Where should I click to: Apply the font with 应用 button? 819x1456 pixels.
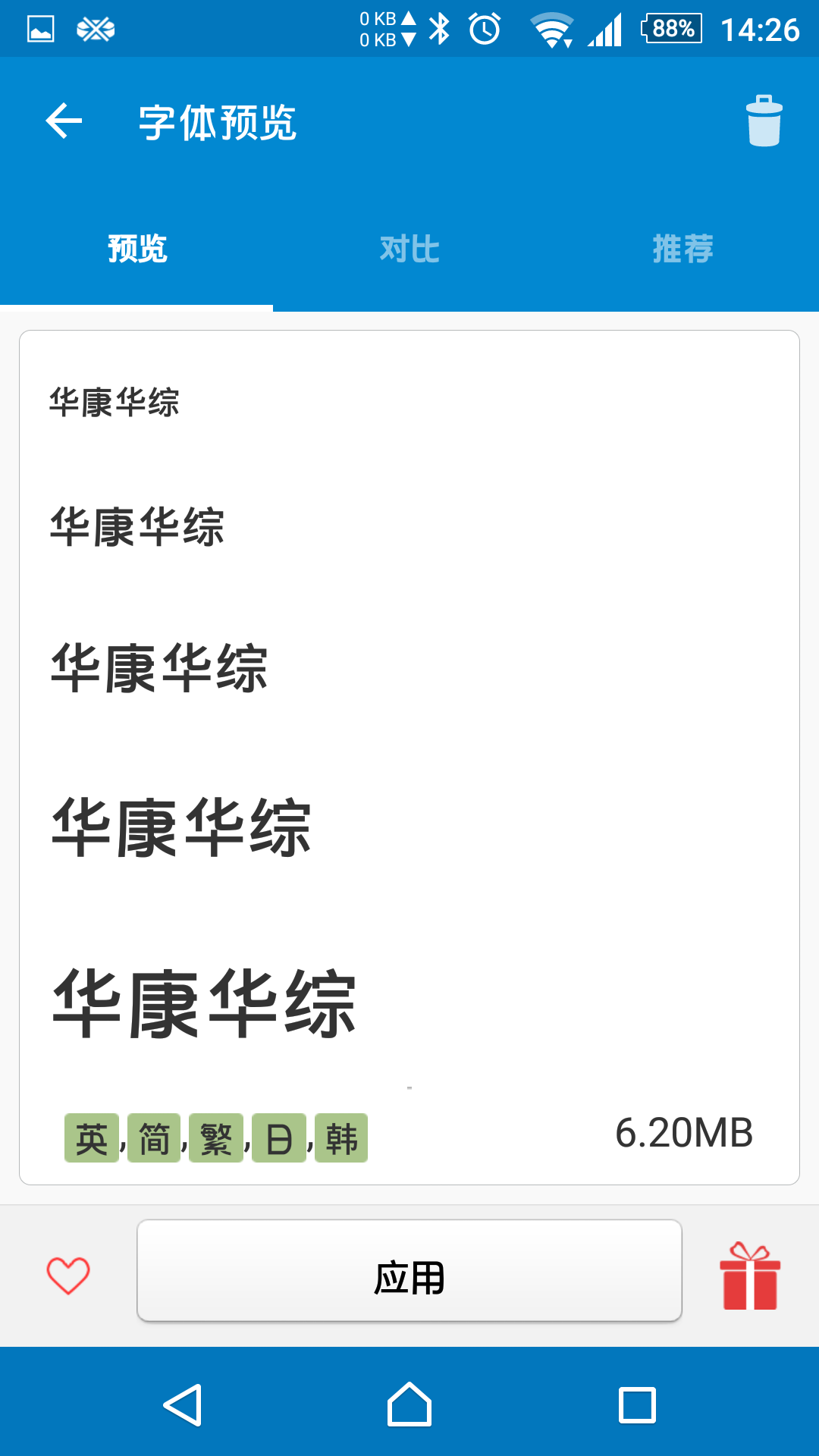[409, 1271]
